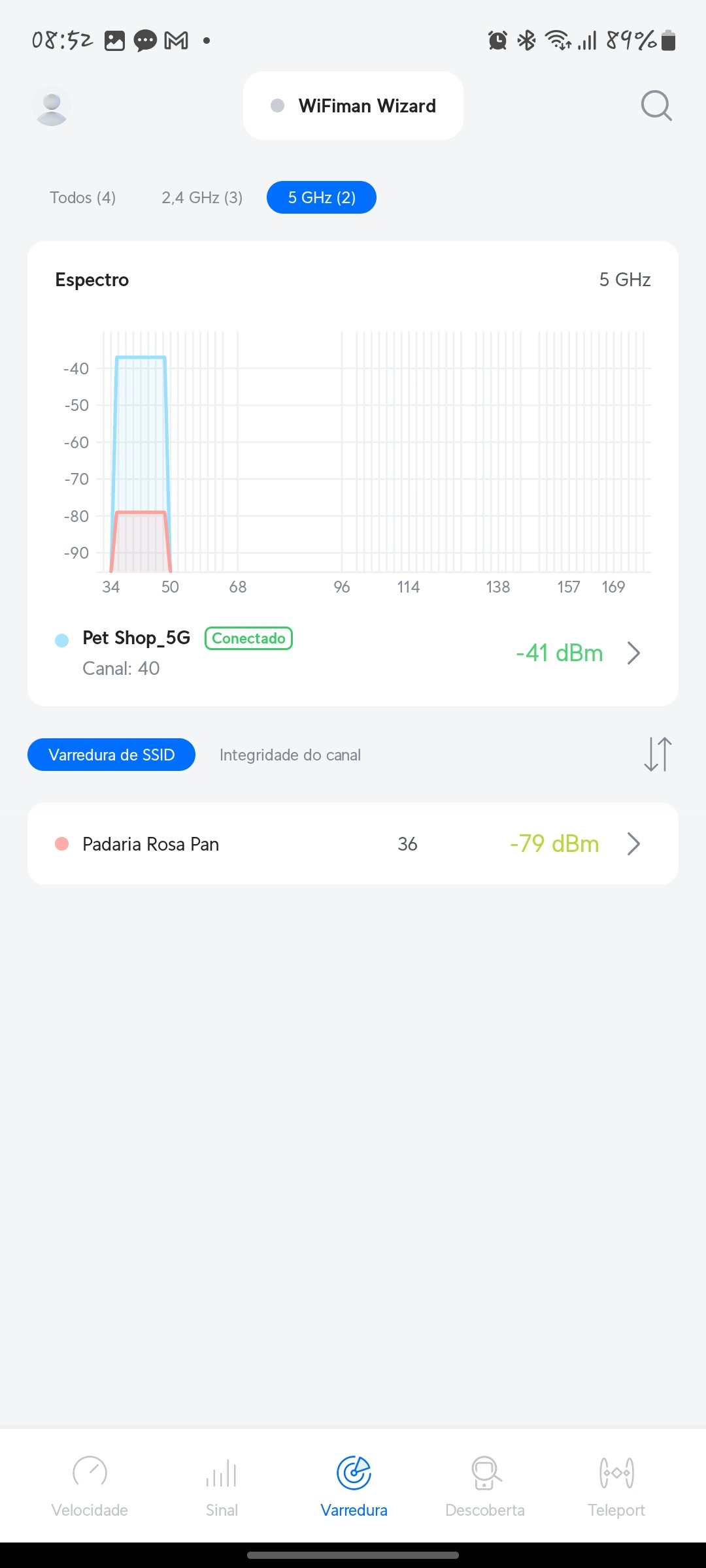706x1568 pixels.
Task: Open the WiFiman Wizard selector
Action: (353, 106)
